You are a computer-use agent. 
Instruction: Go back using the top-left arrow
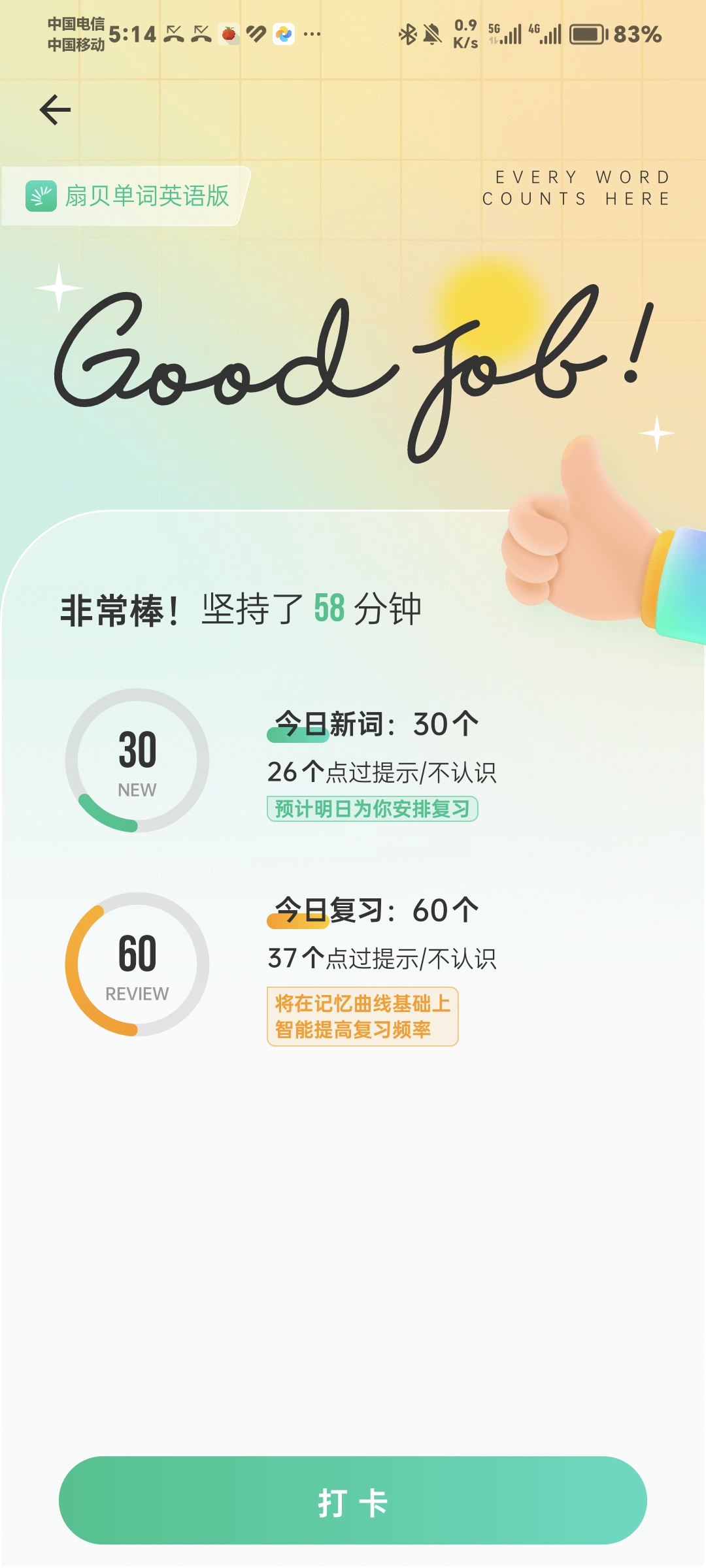point(56,110)
